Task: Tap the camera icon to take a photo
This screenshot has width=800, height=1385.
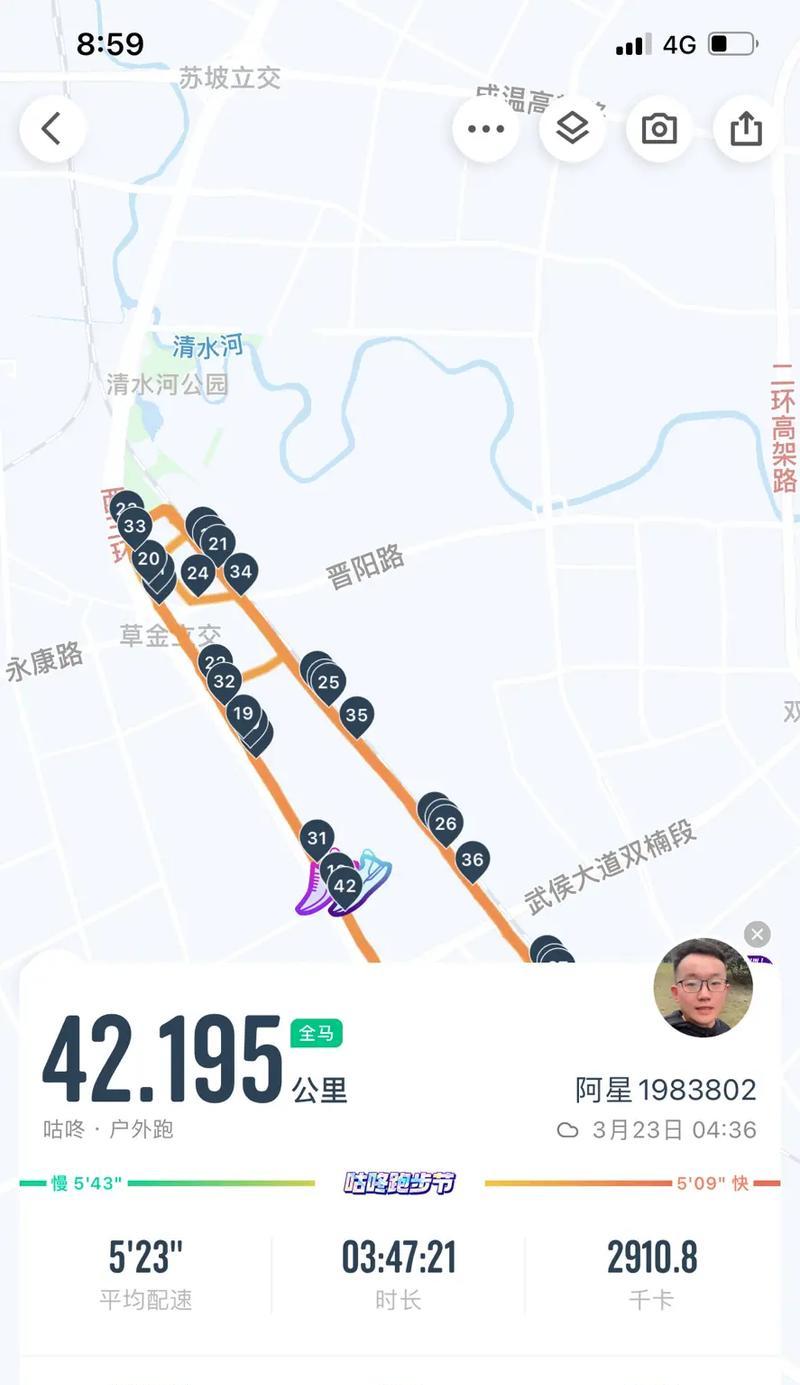Action: (x=659, y=129)
